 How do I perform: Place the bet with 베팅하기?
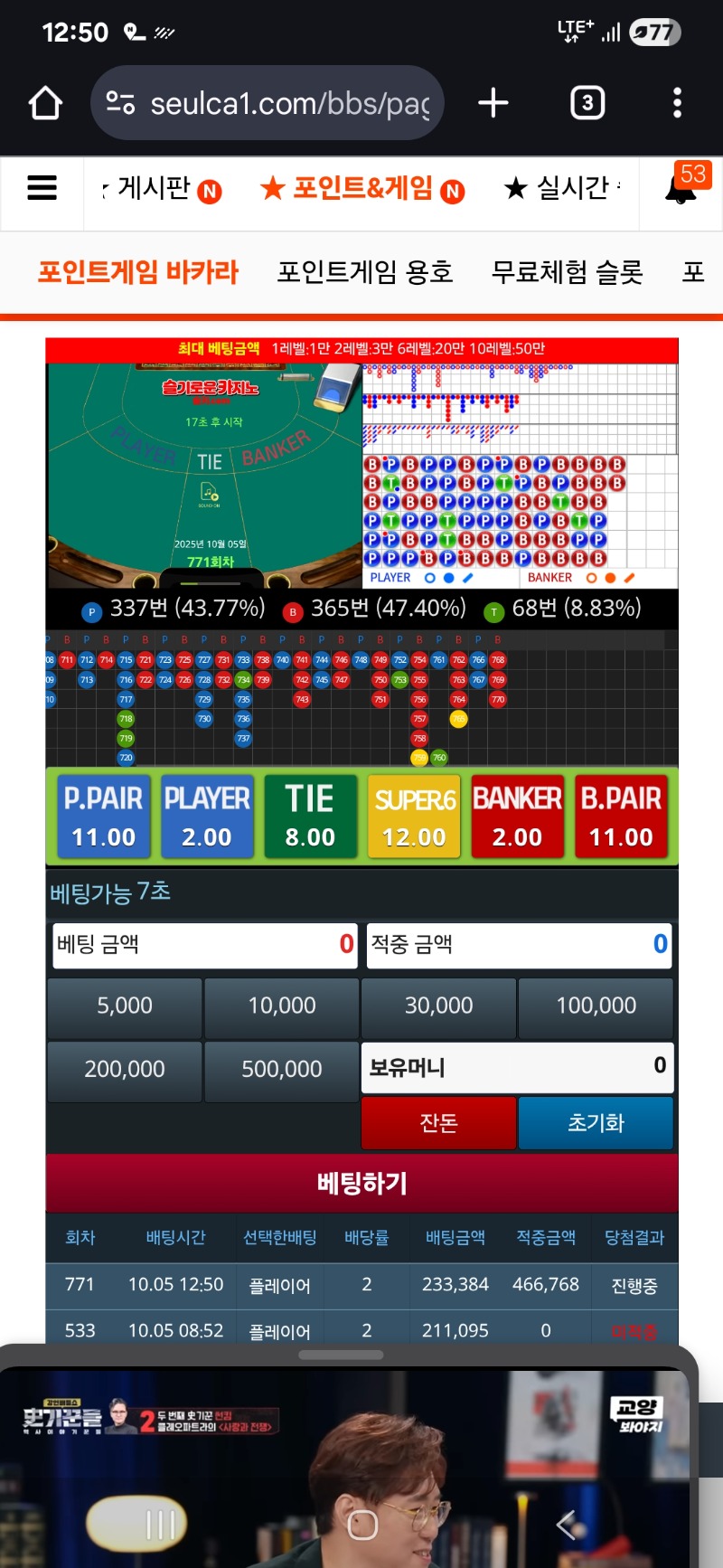[361, 1183]
